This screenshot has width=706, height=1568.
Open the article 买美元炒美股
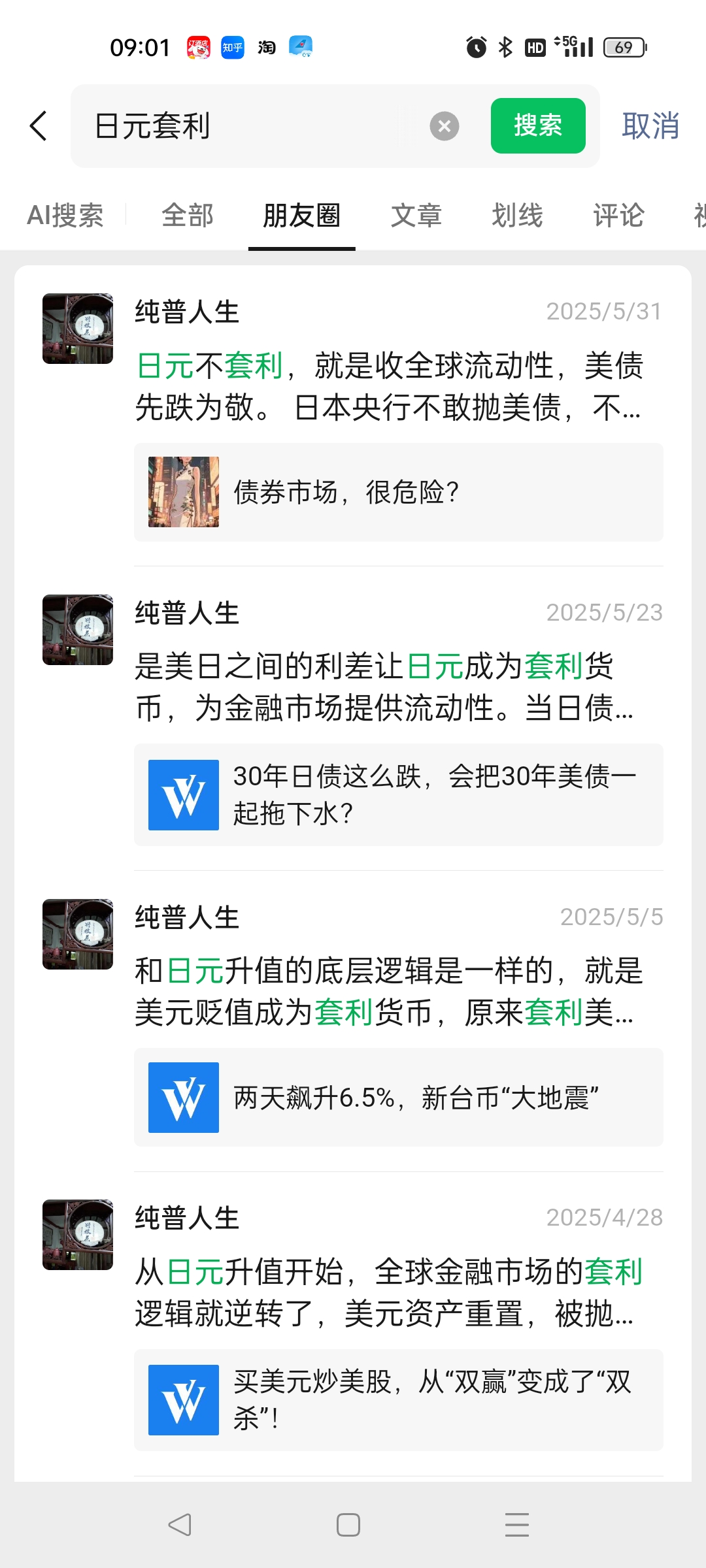(398, 1399)
